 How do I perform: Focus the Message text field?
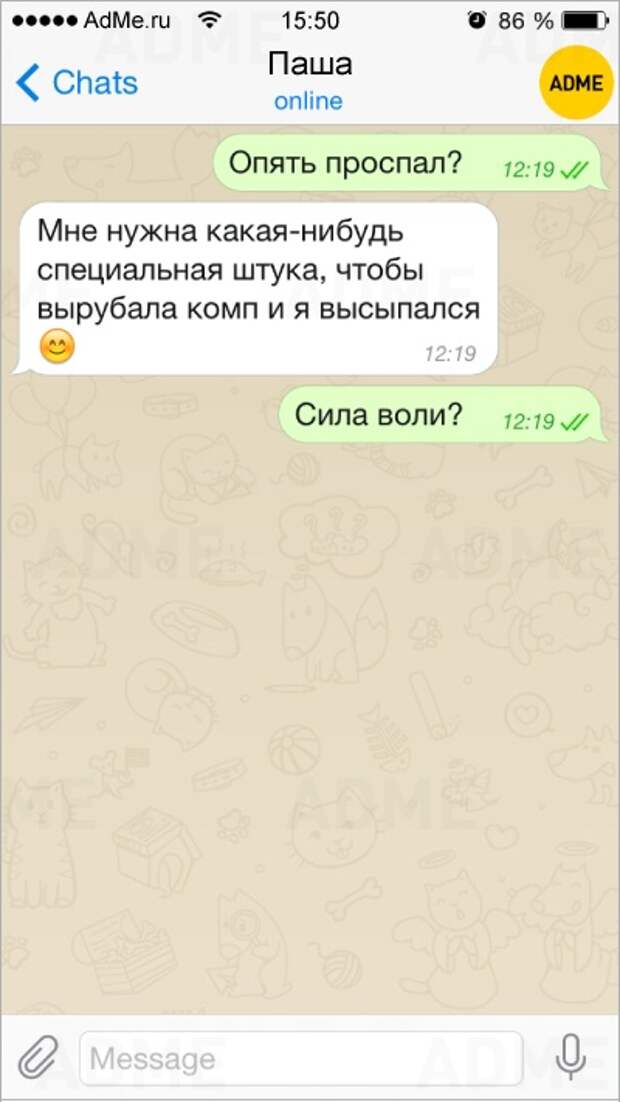click(300, 1058)
